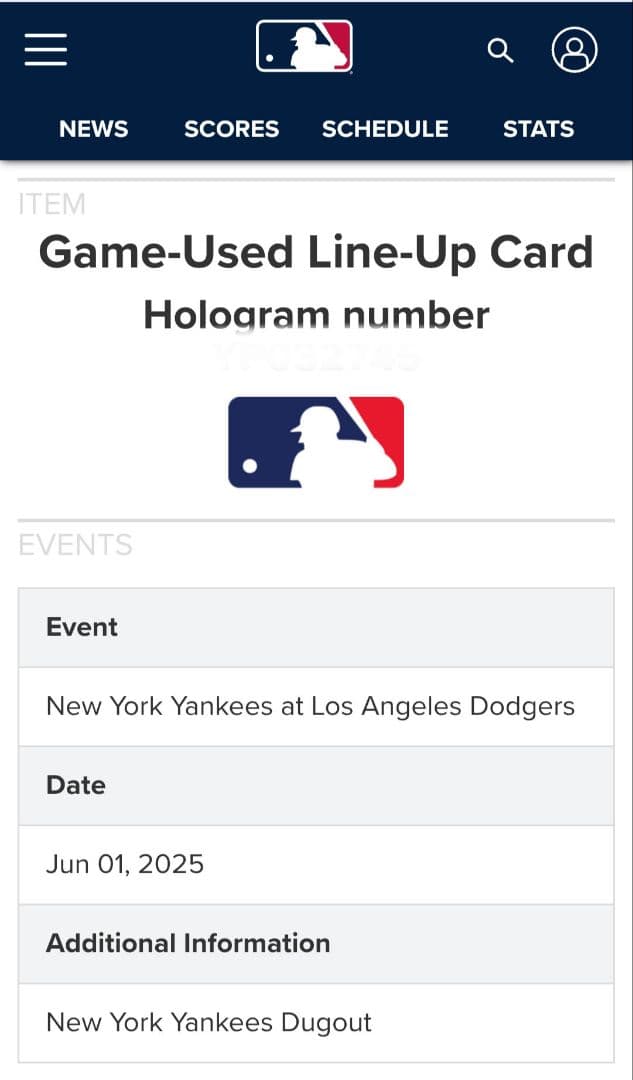Open the account profile icon
Image resolution: width=633 pixels, height=1080 pixels.
click(x=574, y=49)
